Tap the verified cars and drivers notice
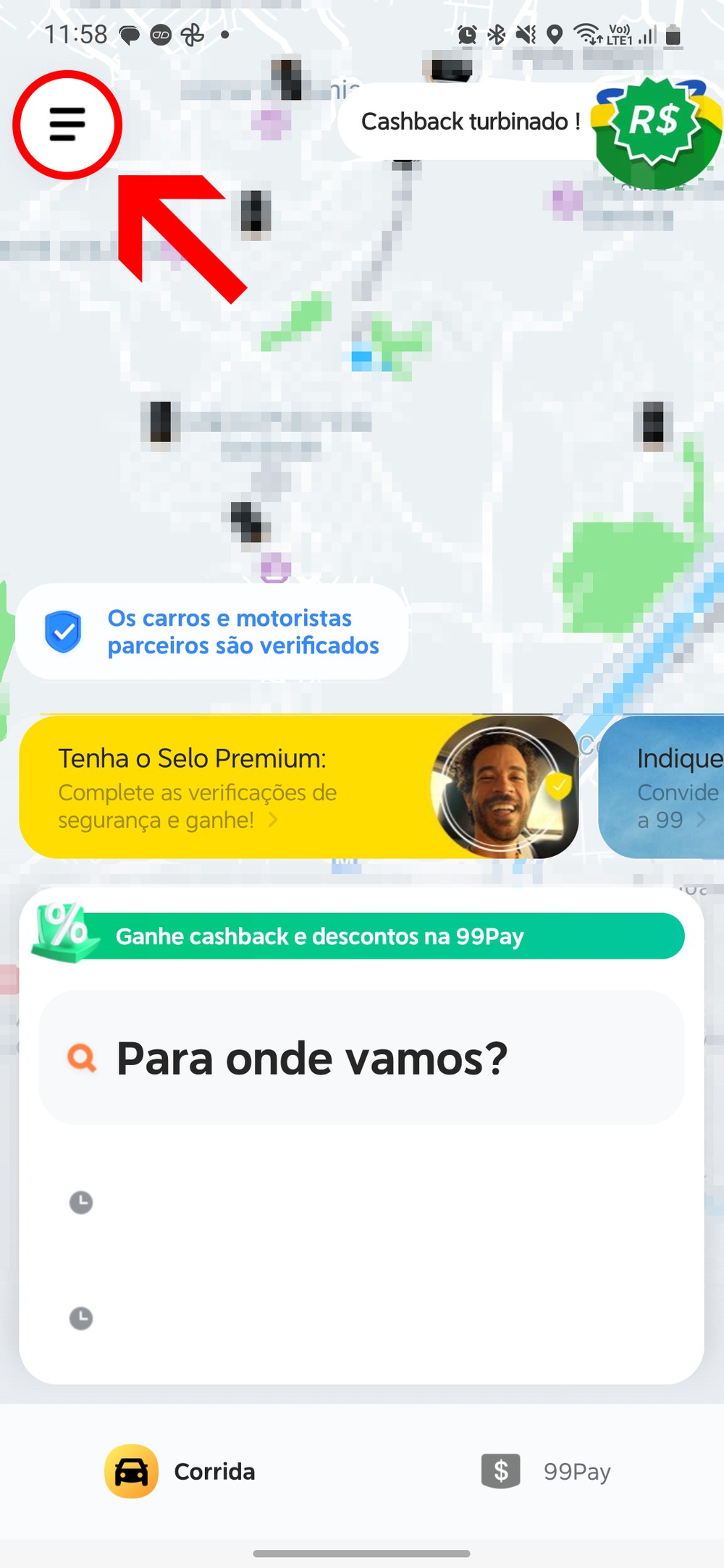724x1568 pixels. pyautogui.click(x=212, y=632)
